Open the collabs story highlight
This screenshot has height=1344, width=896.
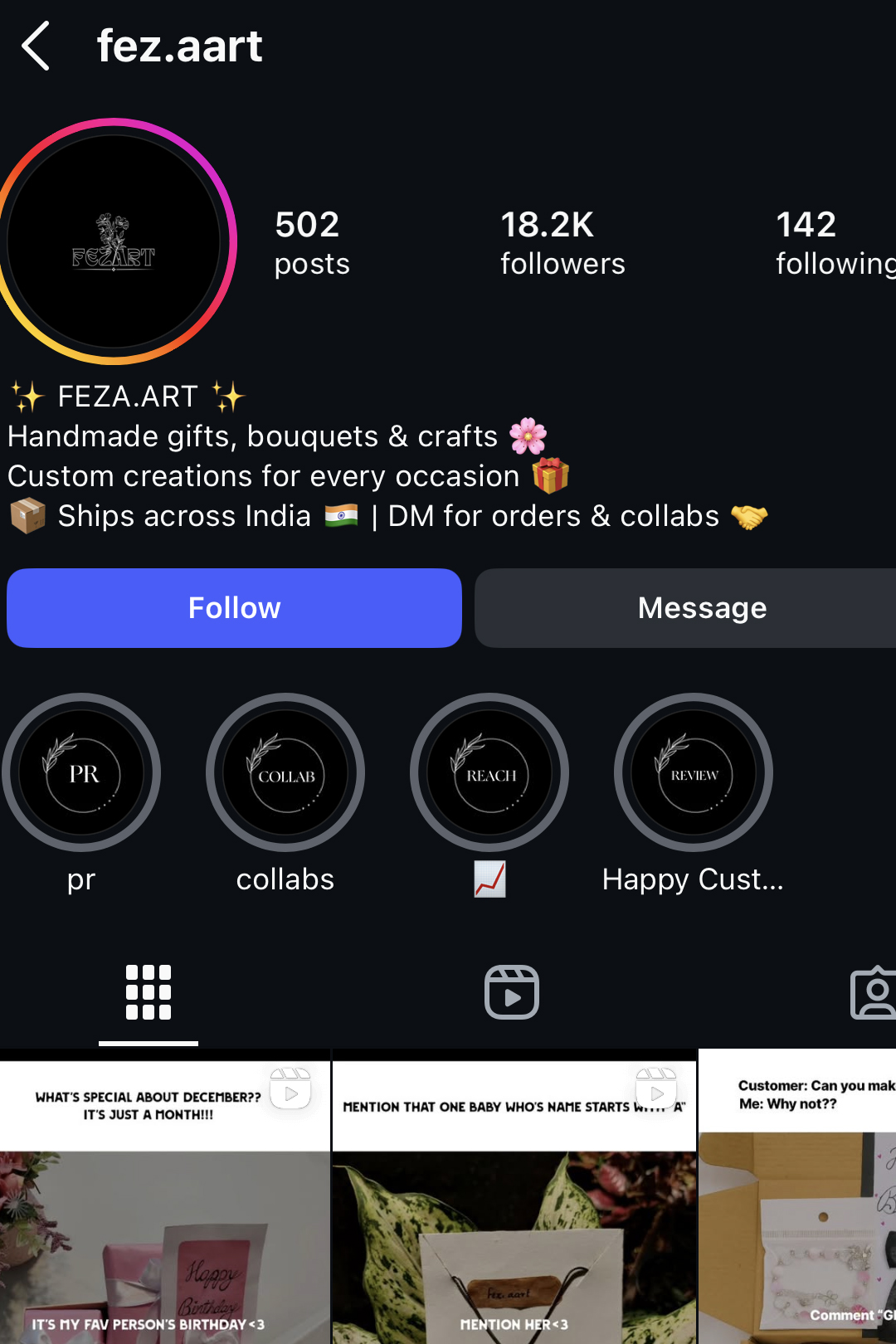(x=285, y=773)
